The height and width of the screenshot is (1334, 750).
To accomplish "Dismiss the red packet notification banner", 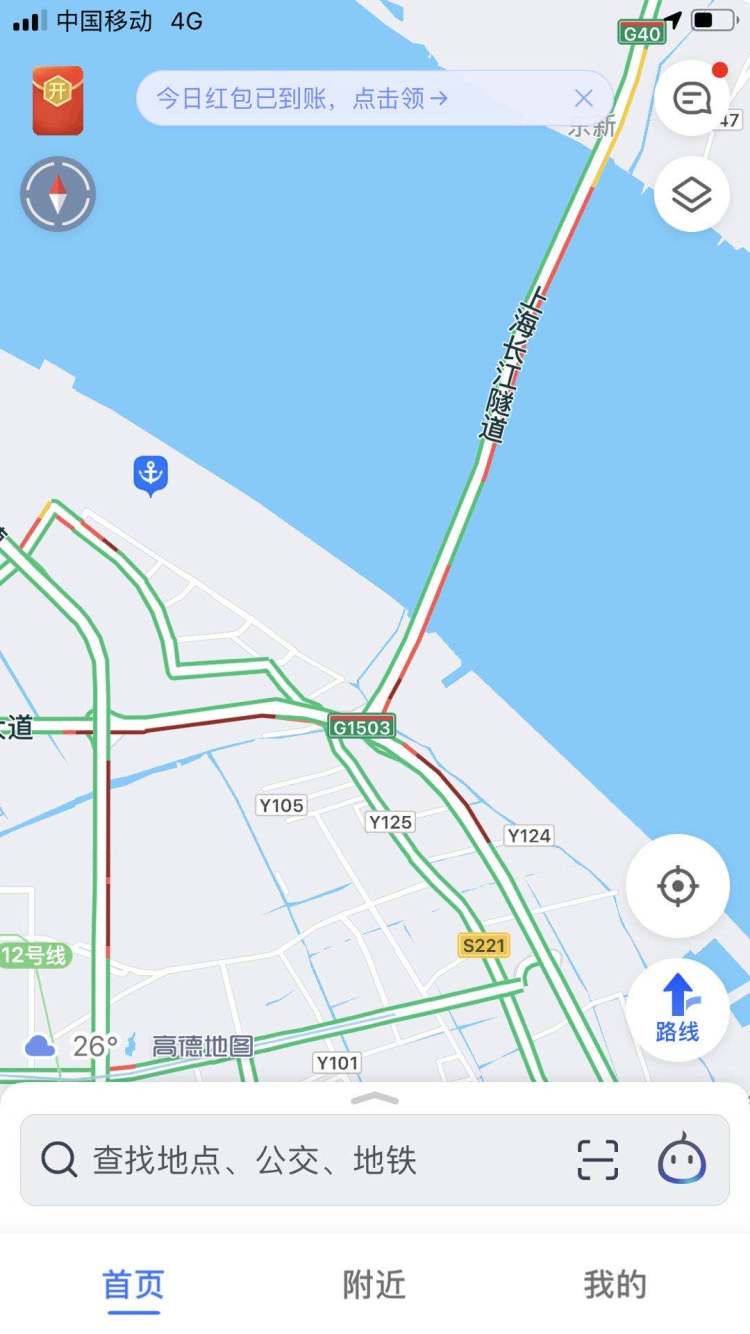I will pyautogui.click(x=584, y=98).
